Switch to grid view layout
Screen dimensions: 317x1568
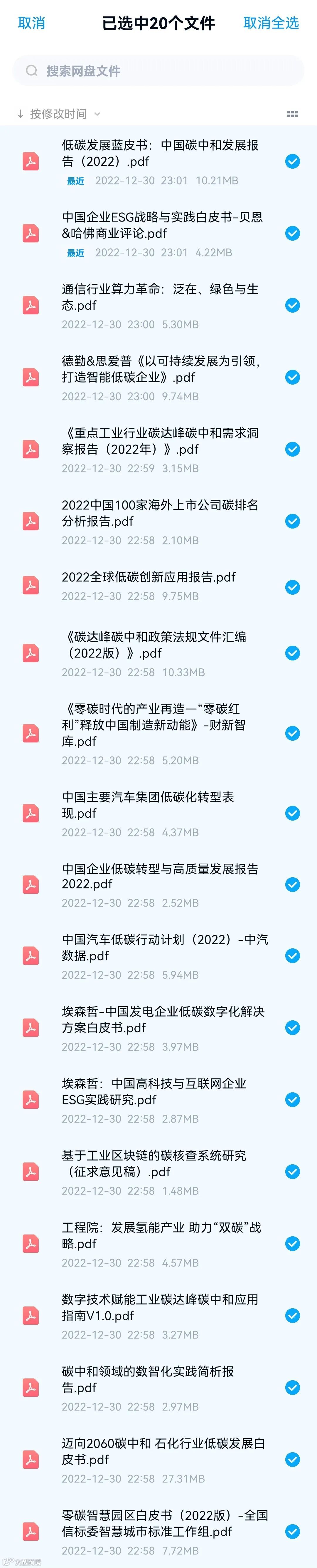[x=292, y=114]
